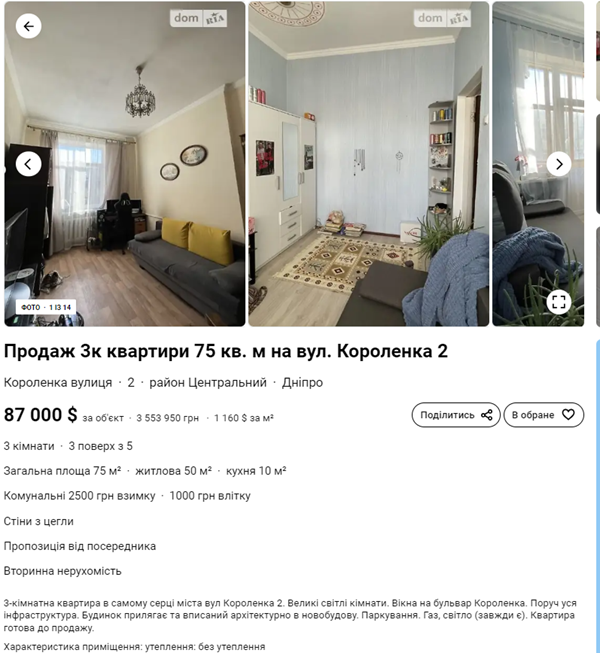This screenshot has width=600, height=653.
Task: Open the Дніпро city link
Action: [302, 383]
